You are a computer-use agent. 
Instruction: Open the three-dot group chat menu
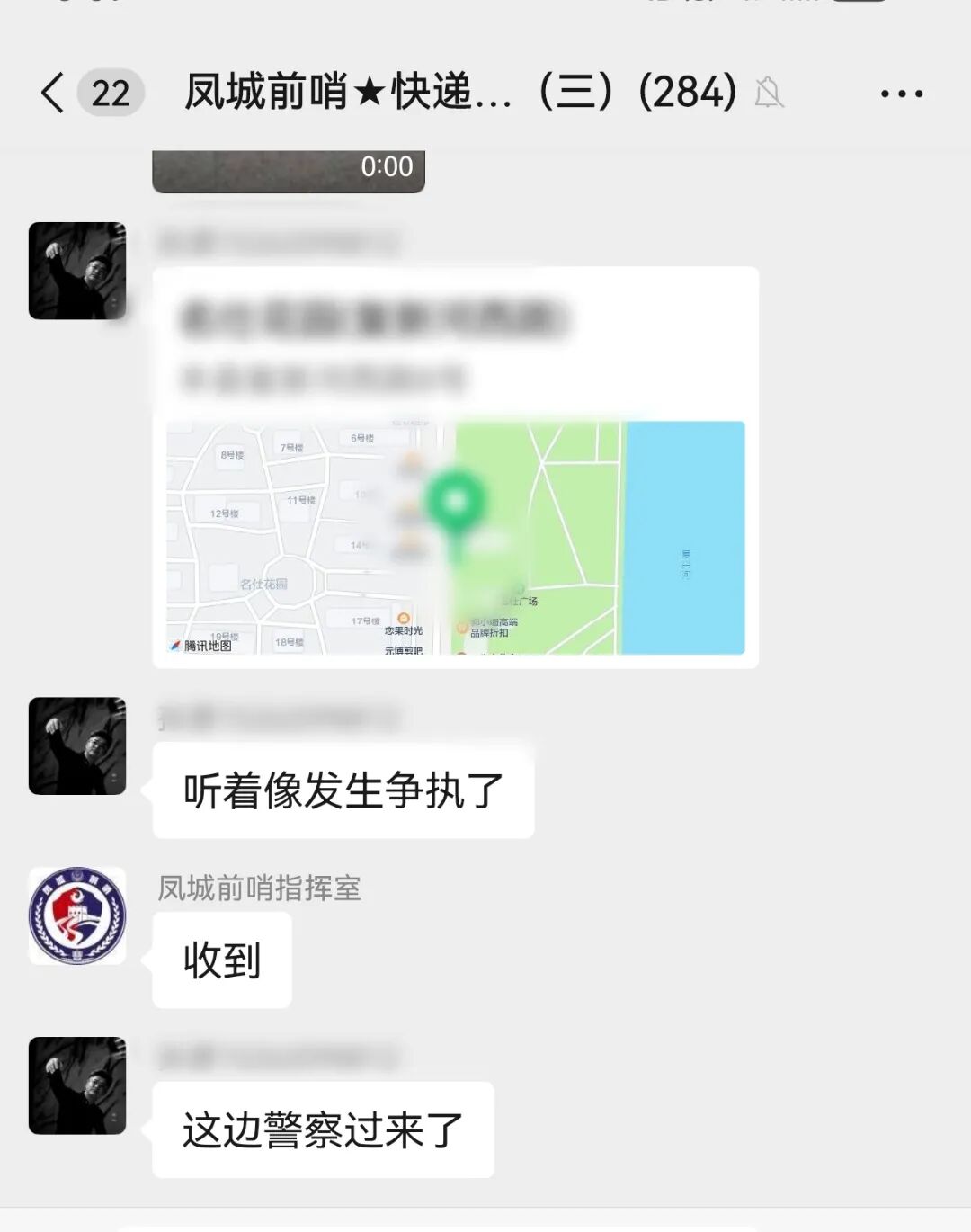point(901,94)
